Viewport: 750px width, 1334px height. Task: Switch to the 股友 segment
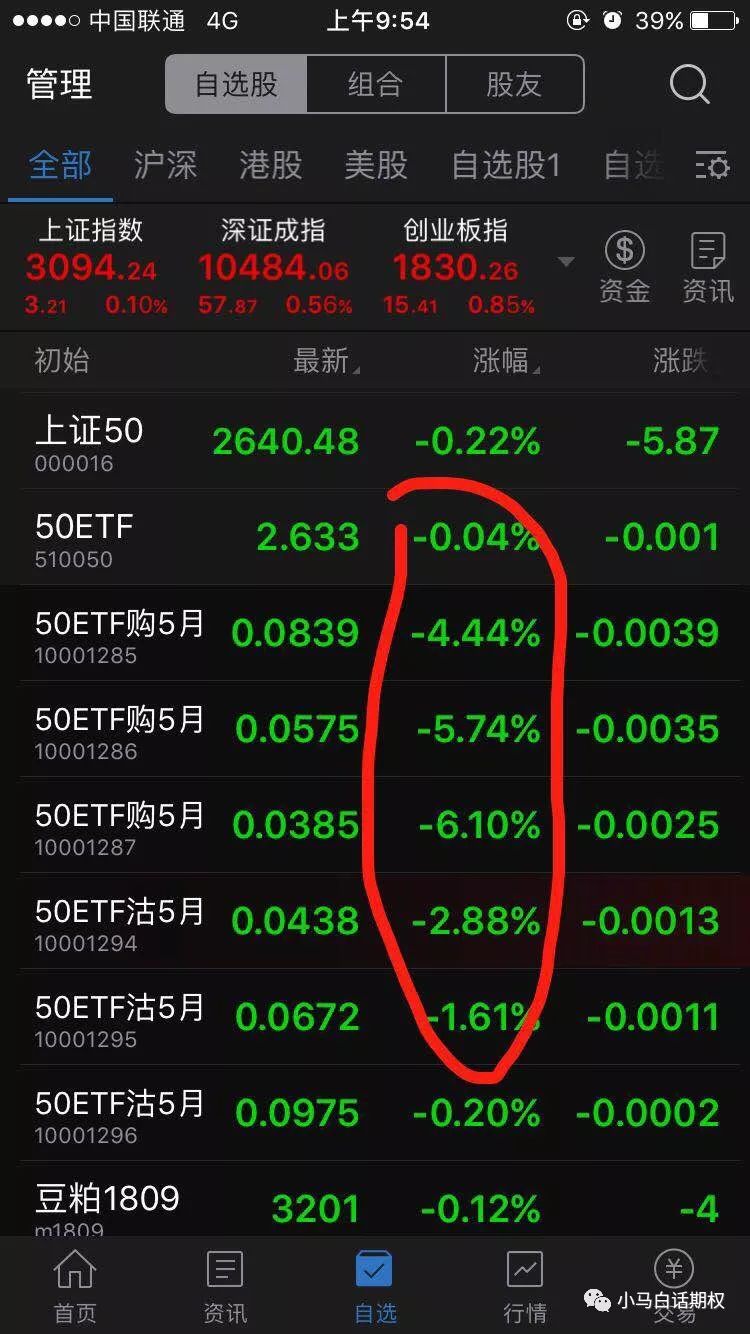pyautogui.click(x=514, y=84)
